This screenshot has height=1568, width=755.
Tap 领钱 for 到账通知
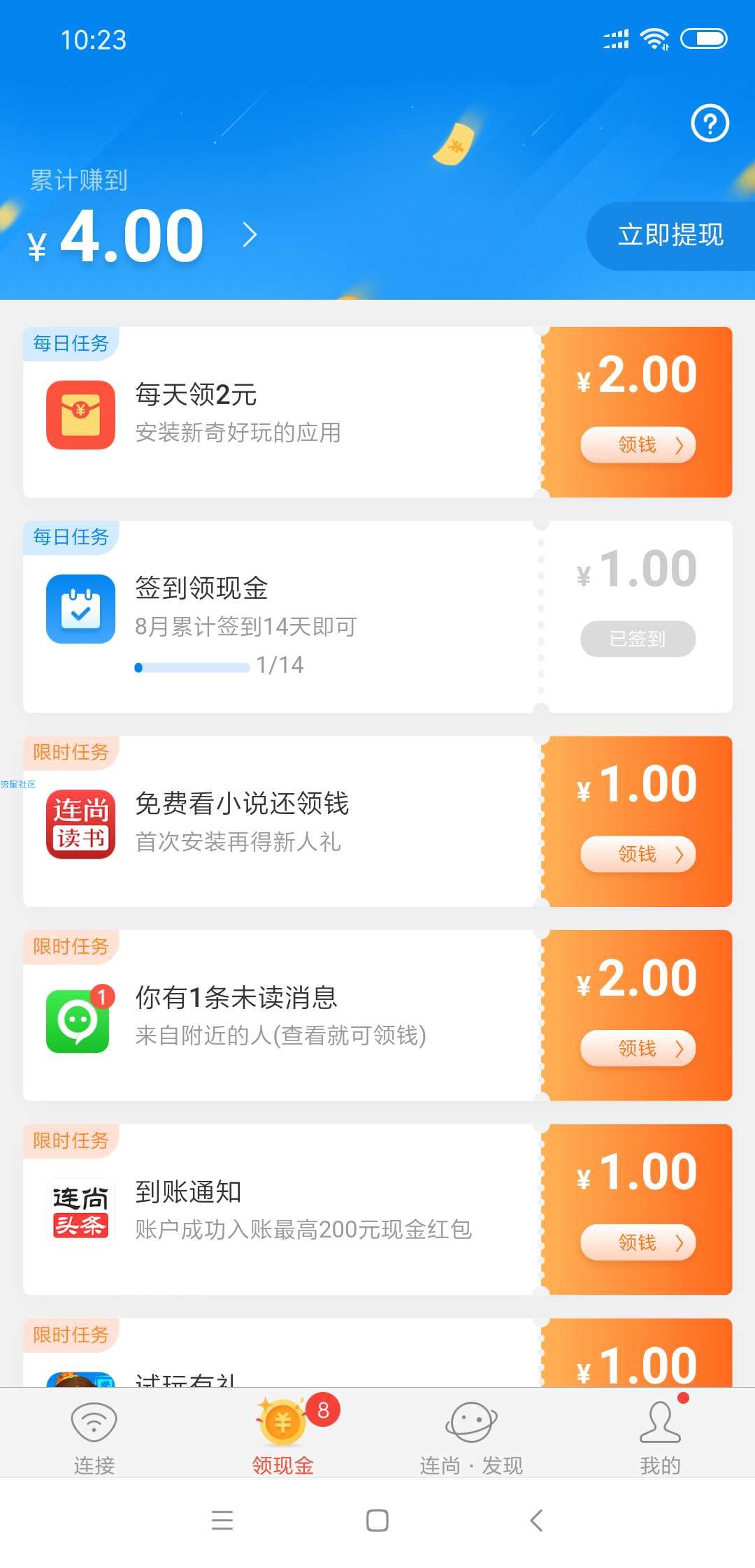click(638, 1242)
